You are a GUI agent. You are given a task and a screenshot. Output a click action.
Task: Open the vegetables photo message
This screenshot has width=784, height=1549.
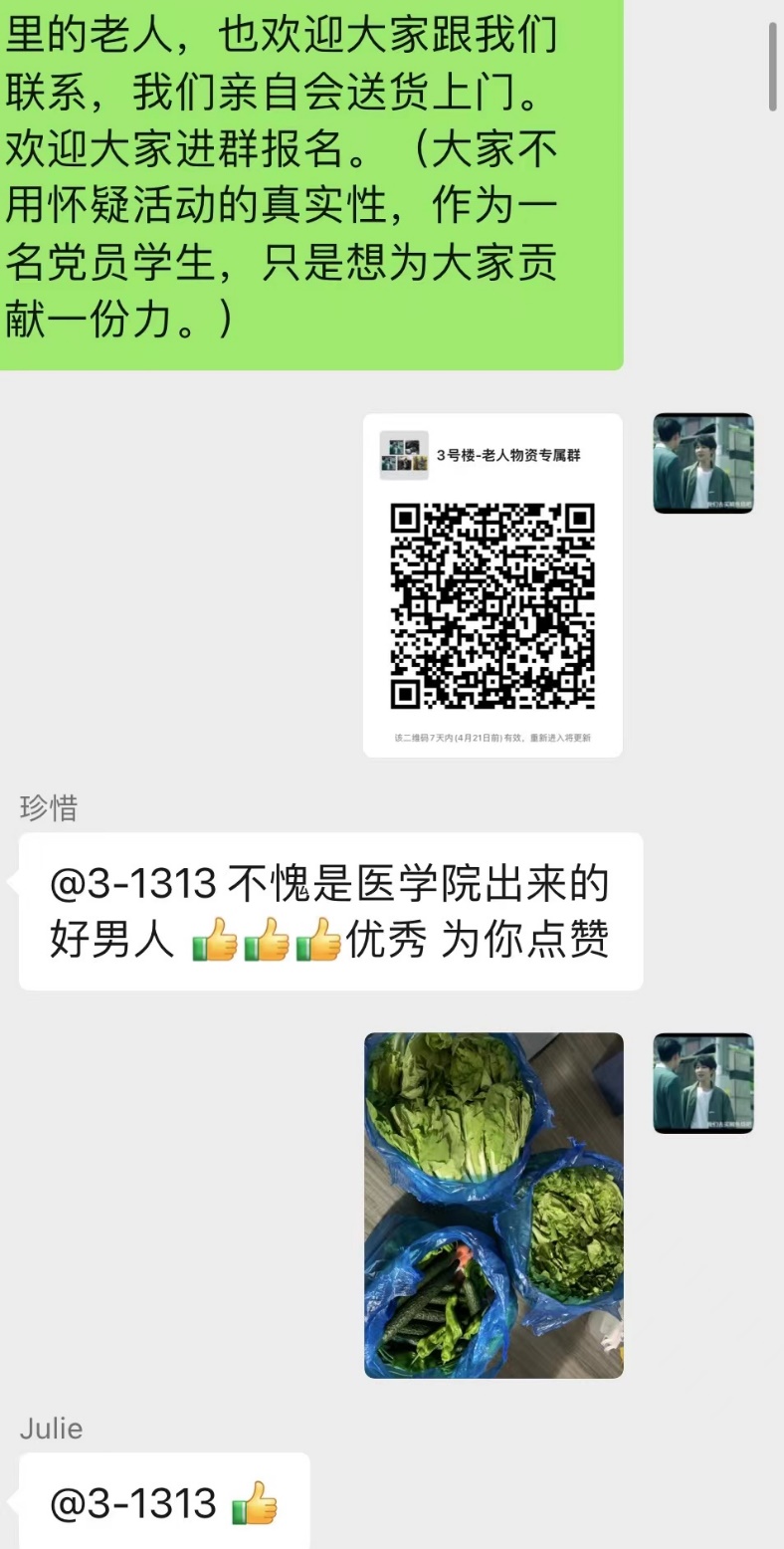(x=493, y=1205)
